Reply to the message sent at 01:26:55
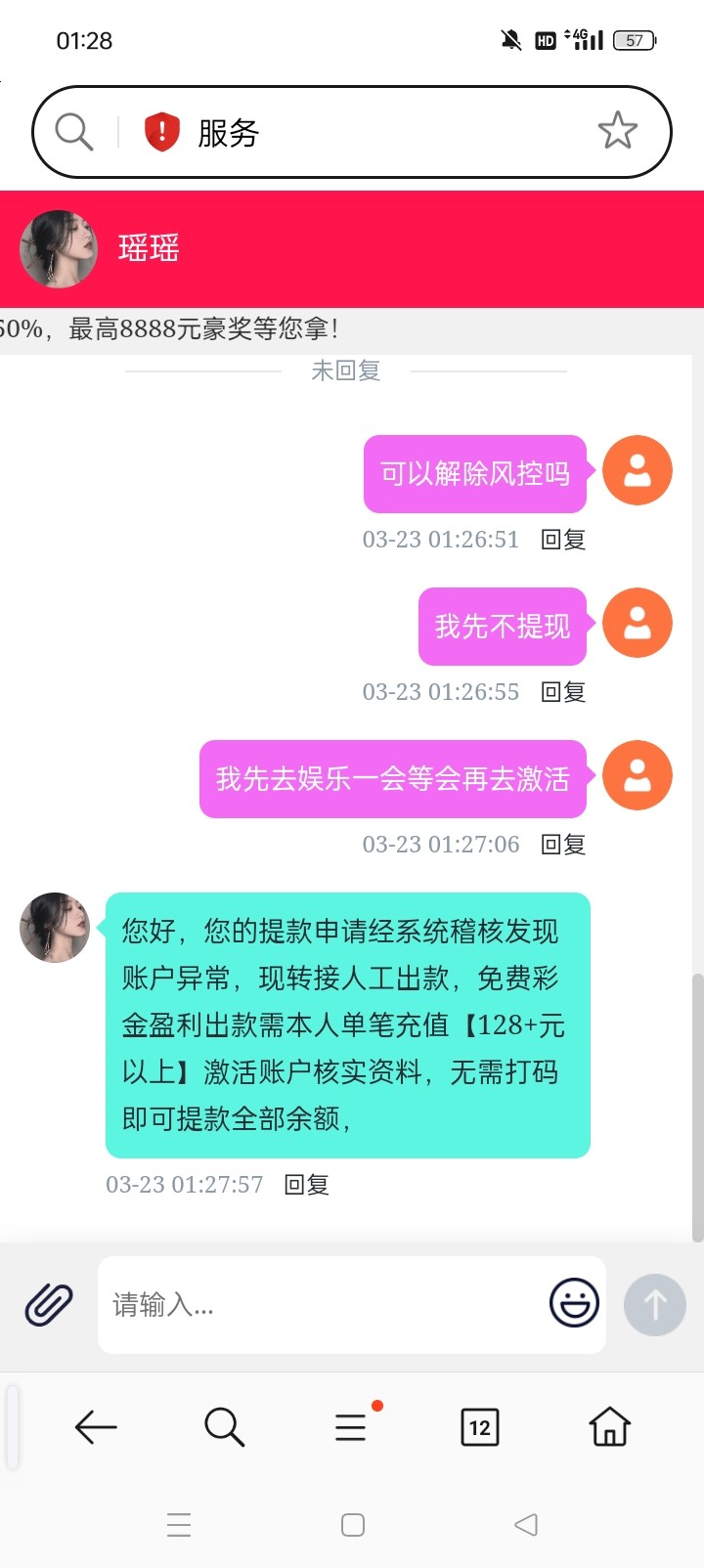704x1568 pixels. (563, 692)
